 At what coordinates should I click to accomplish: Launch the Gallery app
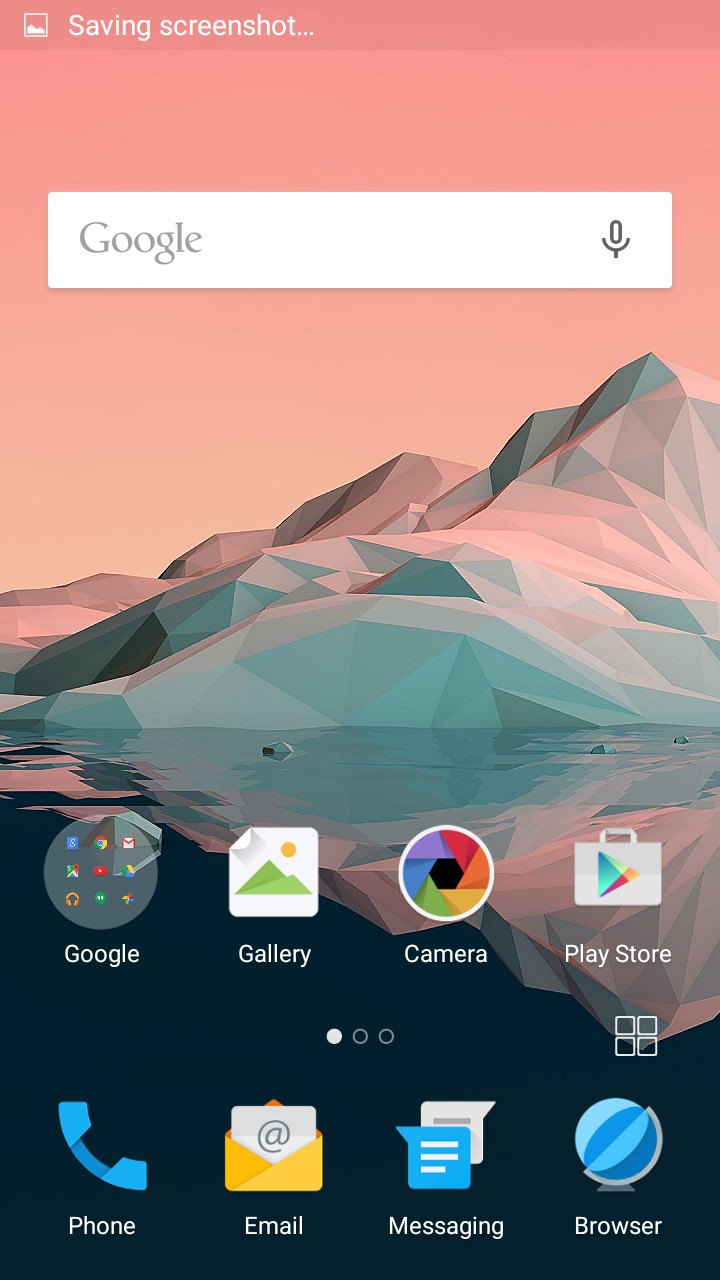274,873
